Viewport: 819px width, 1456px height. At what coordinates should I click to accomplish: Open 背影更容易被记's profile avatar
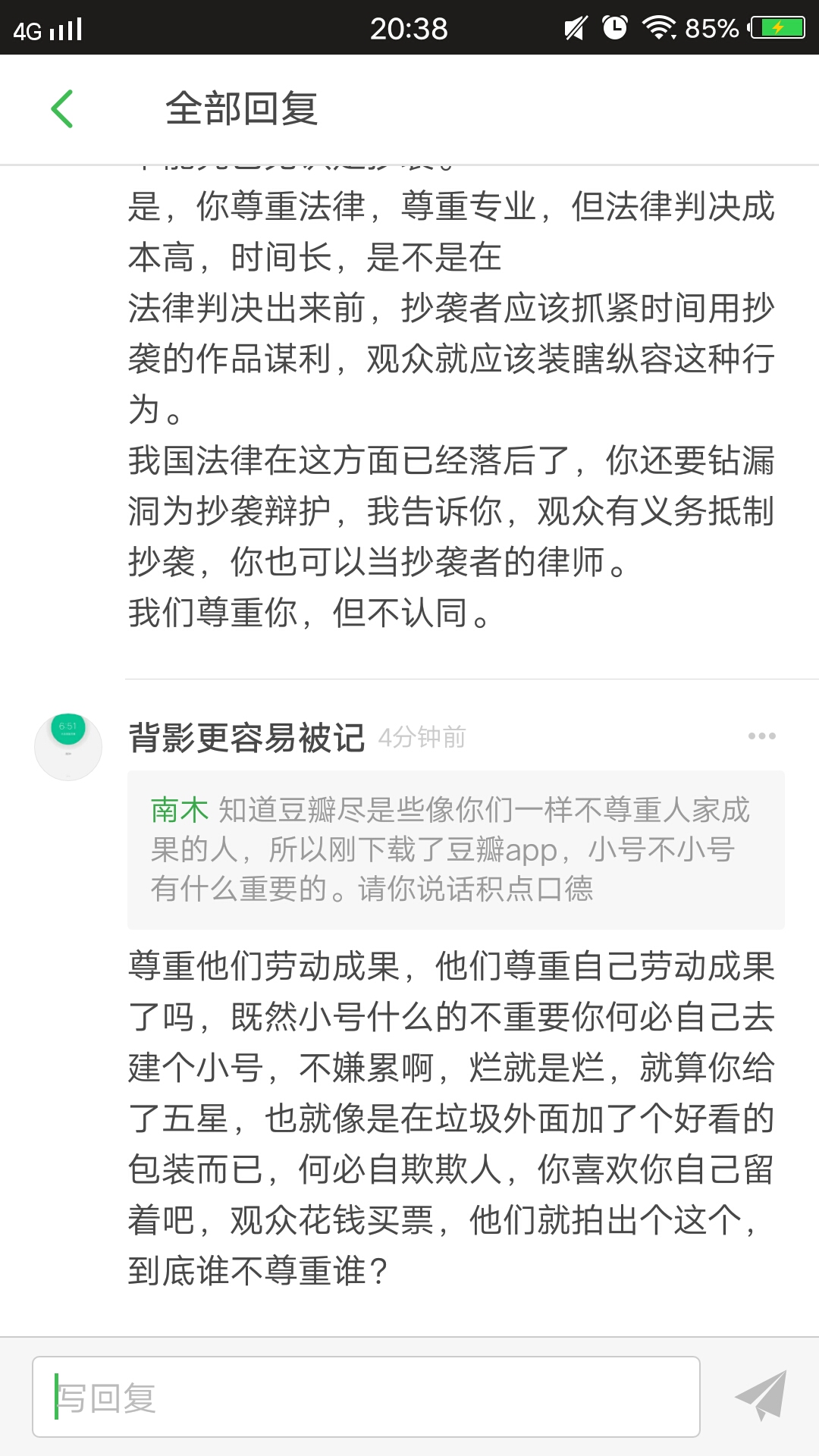68,746
